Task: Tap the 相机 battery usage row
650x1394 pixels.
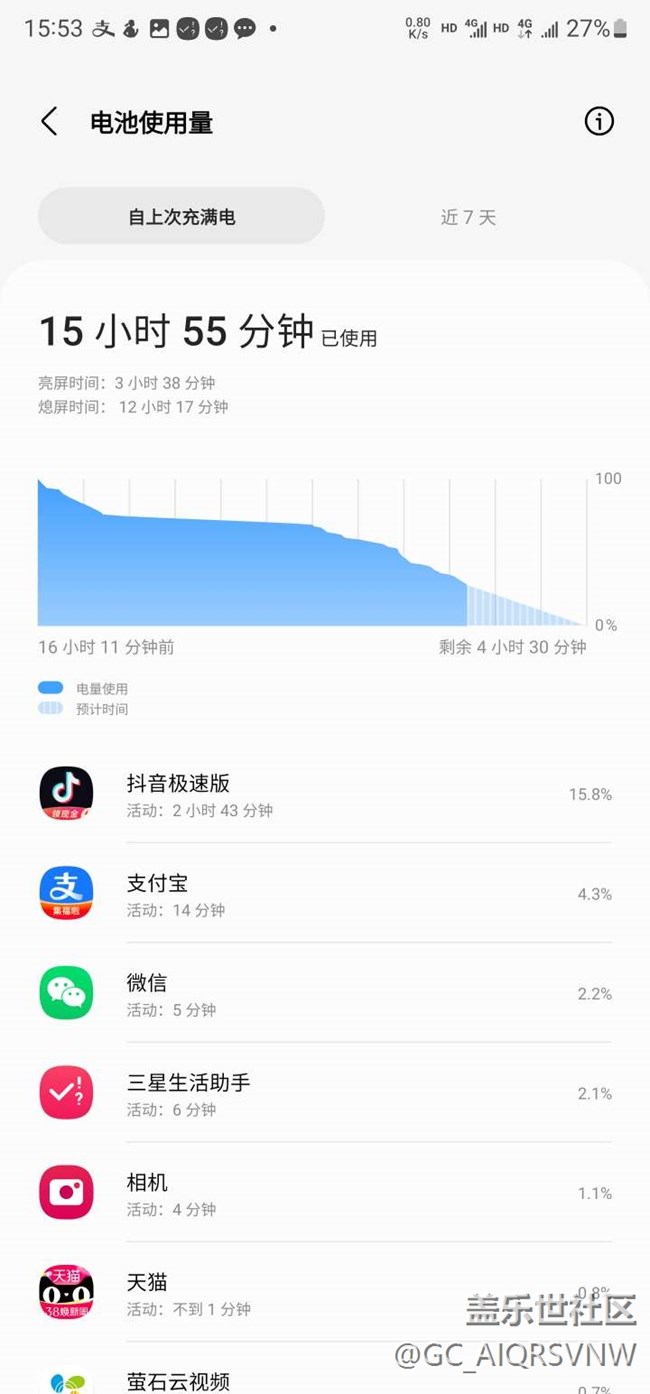Action: [325, 1193]
